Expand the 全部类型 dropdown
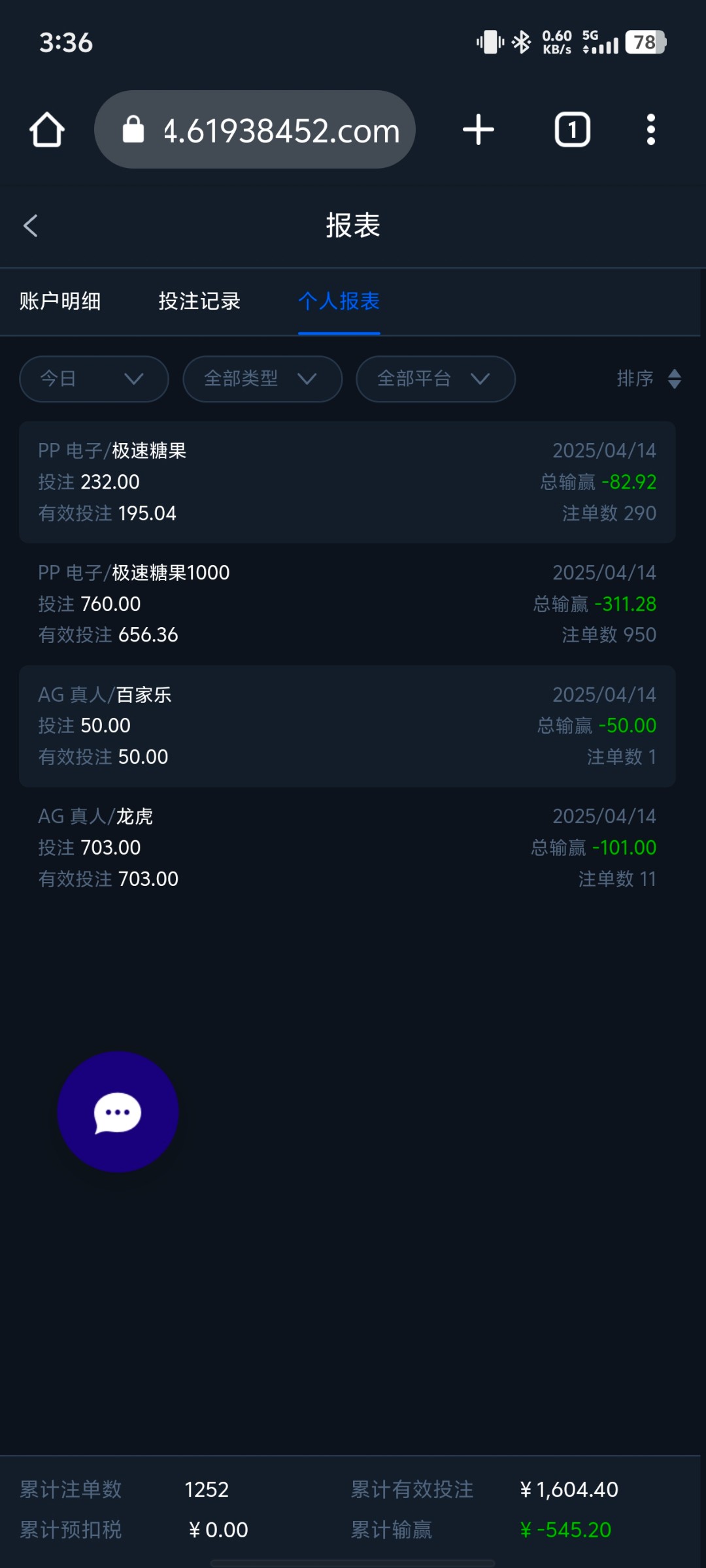This screenshot has width=706, height=1568. coord(263,379)
